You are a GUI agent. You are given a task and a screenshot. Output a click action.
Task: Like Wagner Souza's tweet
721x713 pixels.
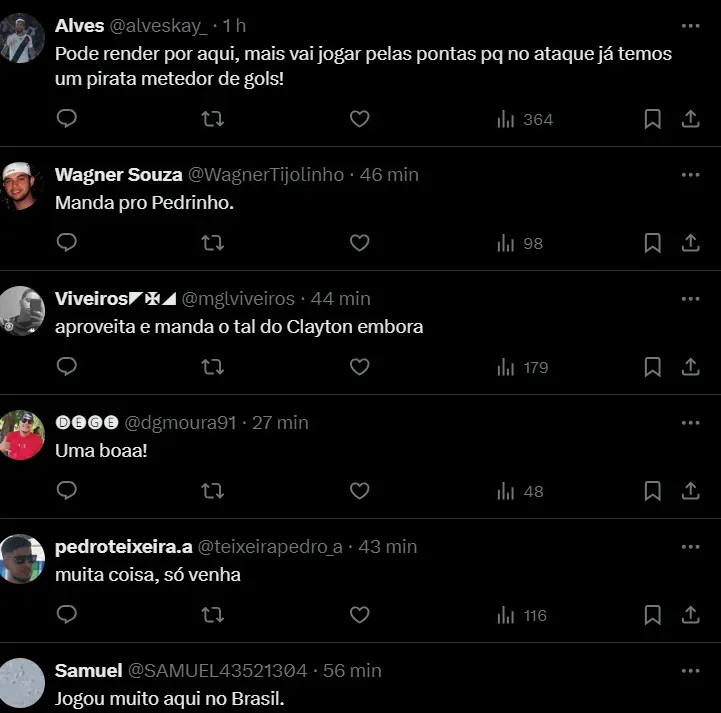click(x=359, y=243)
